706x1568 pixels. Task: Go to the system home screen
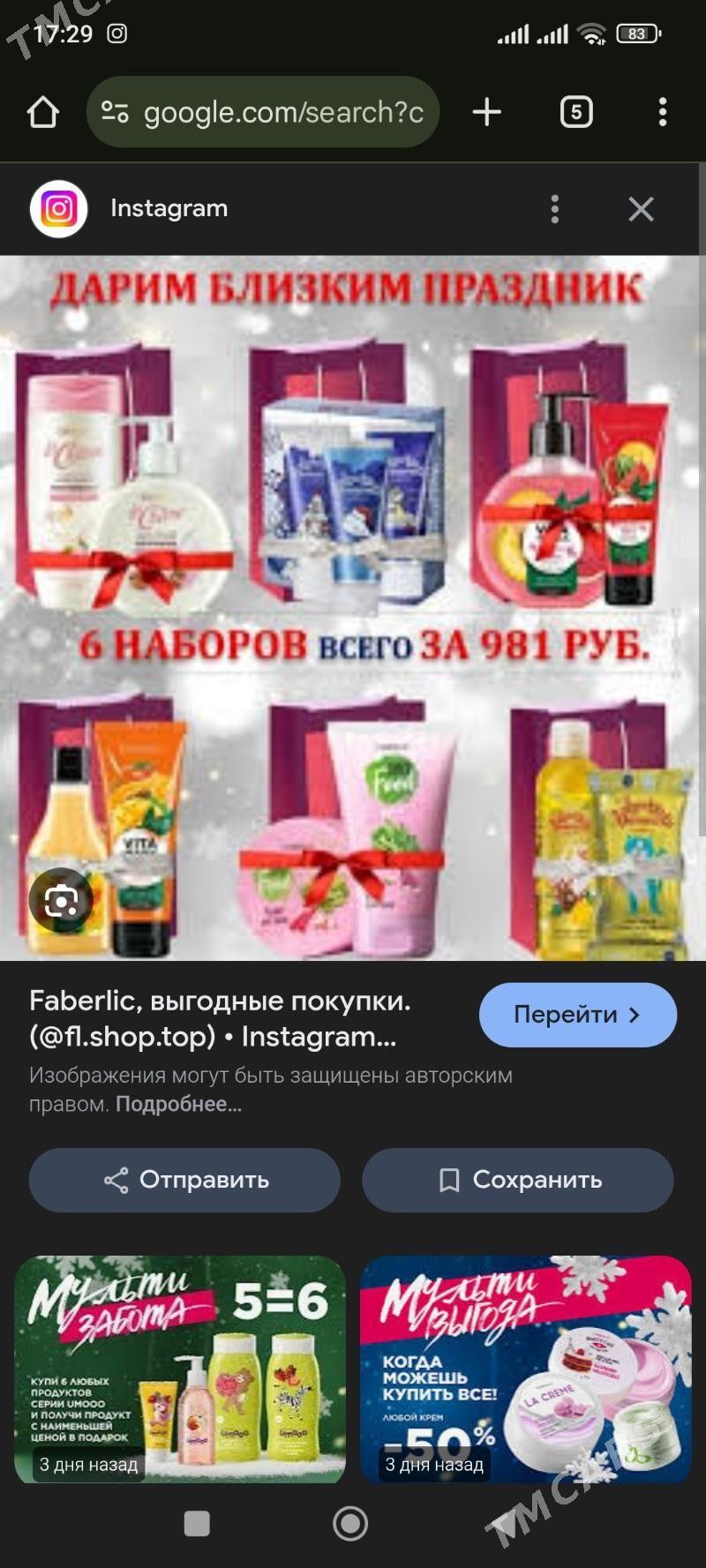350,1523
